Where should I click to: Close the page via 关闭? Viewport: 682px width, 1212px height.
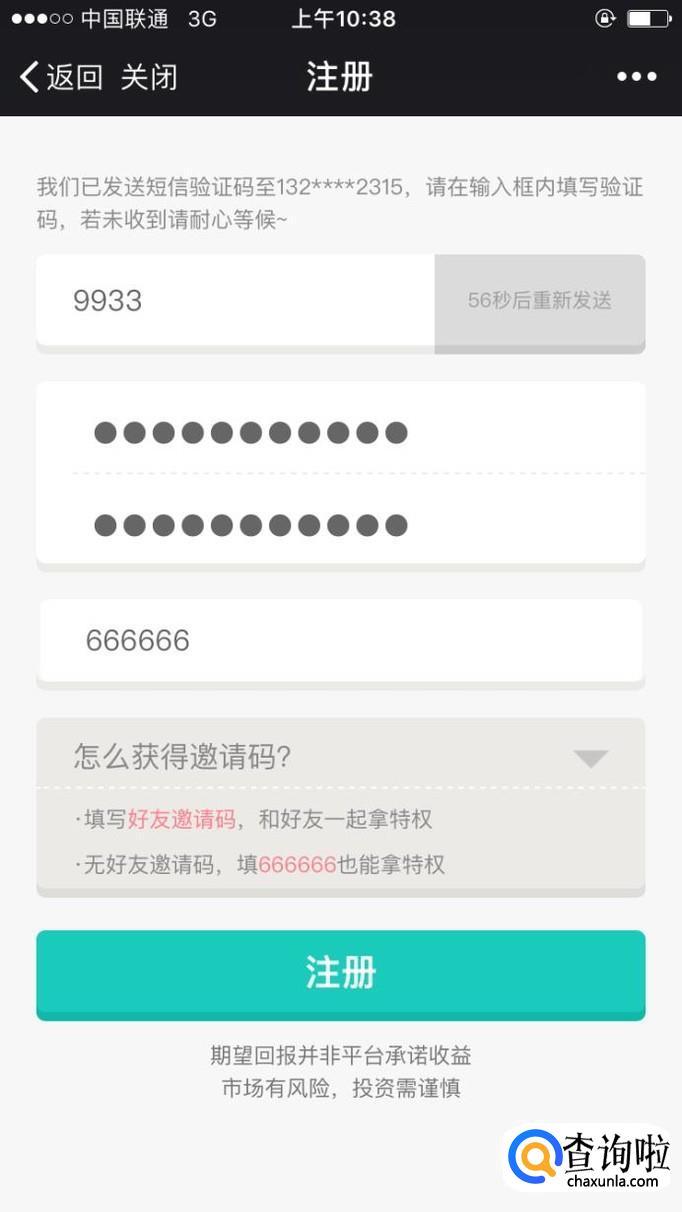(x=149, y=77)
